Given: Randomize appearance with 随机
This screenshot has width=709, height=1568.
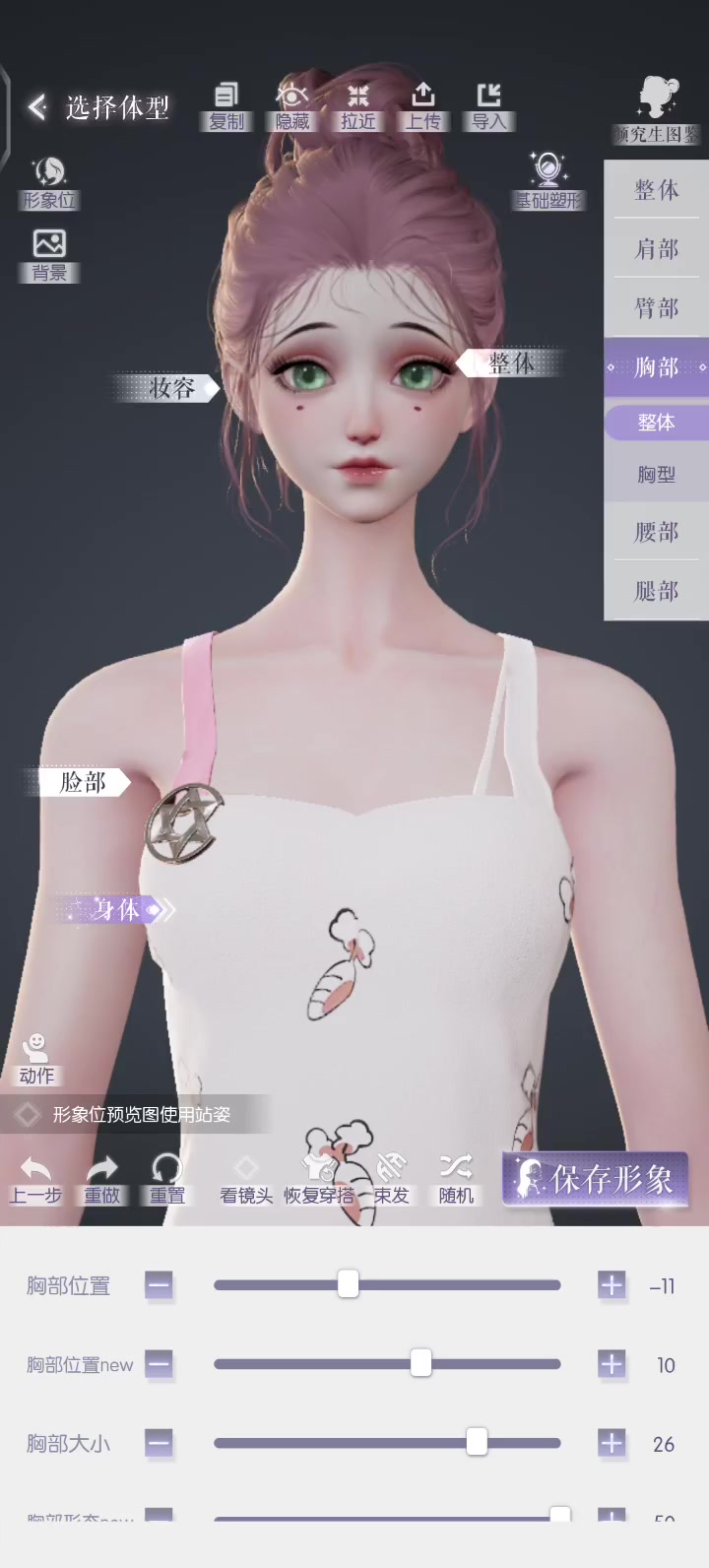Looking at the screenshot, I should coord(456,1179).
